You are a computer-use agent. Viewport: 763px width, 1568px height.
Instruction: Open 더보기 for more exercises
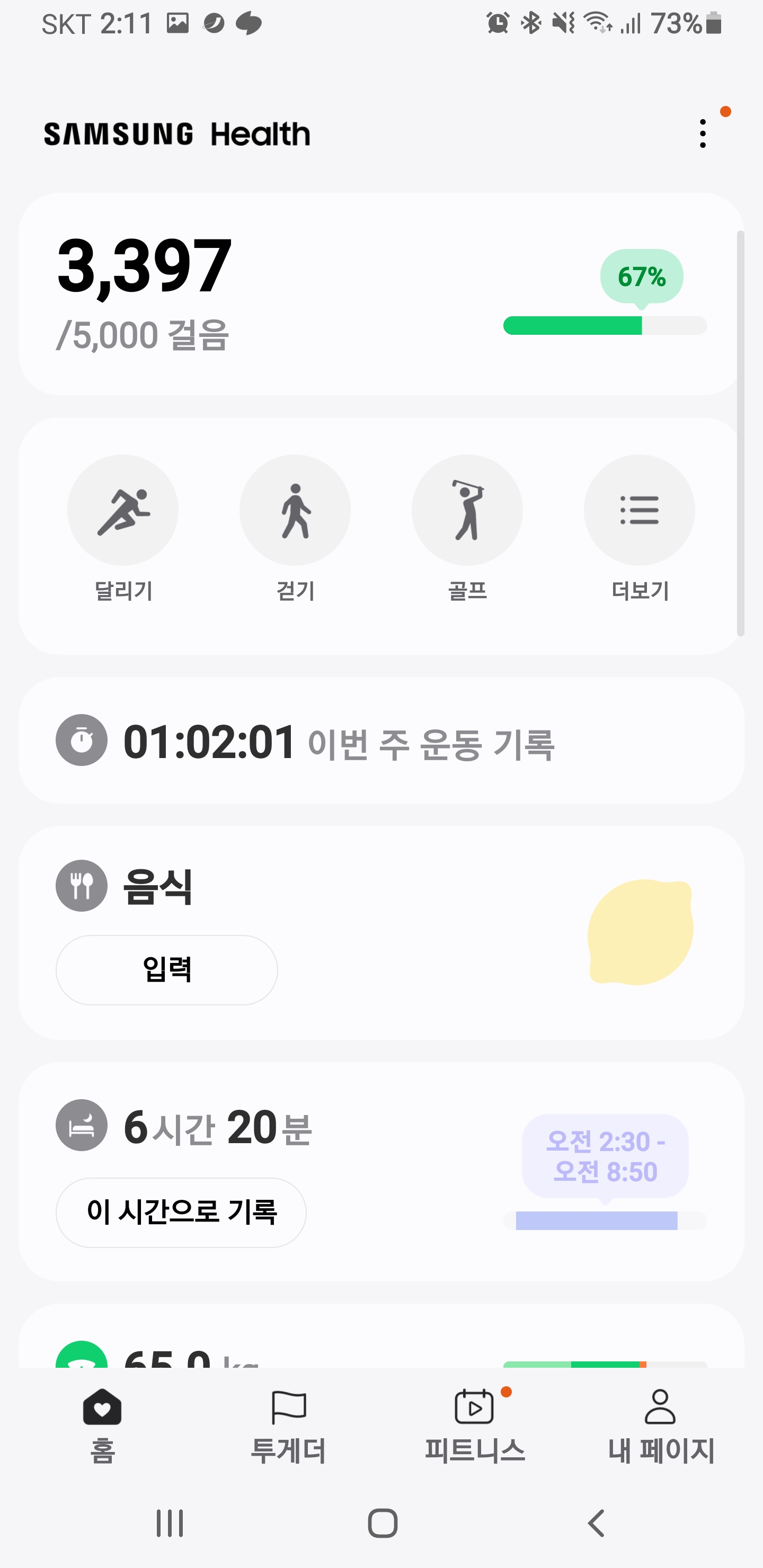(640, 510)
